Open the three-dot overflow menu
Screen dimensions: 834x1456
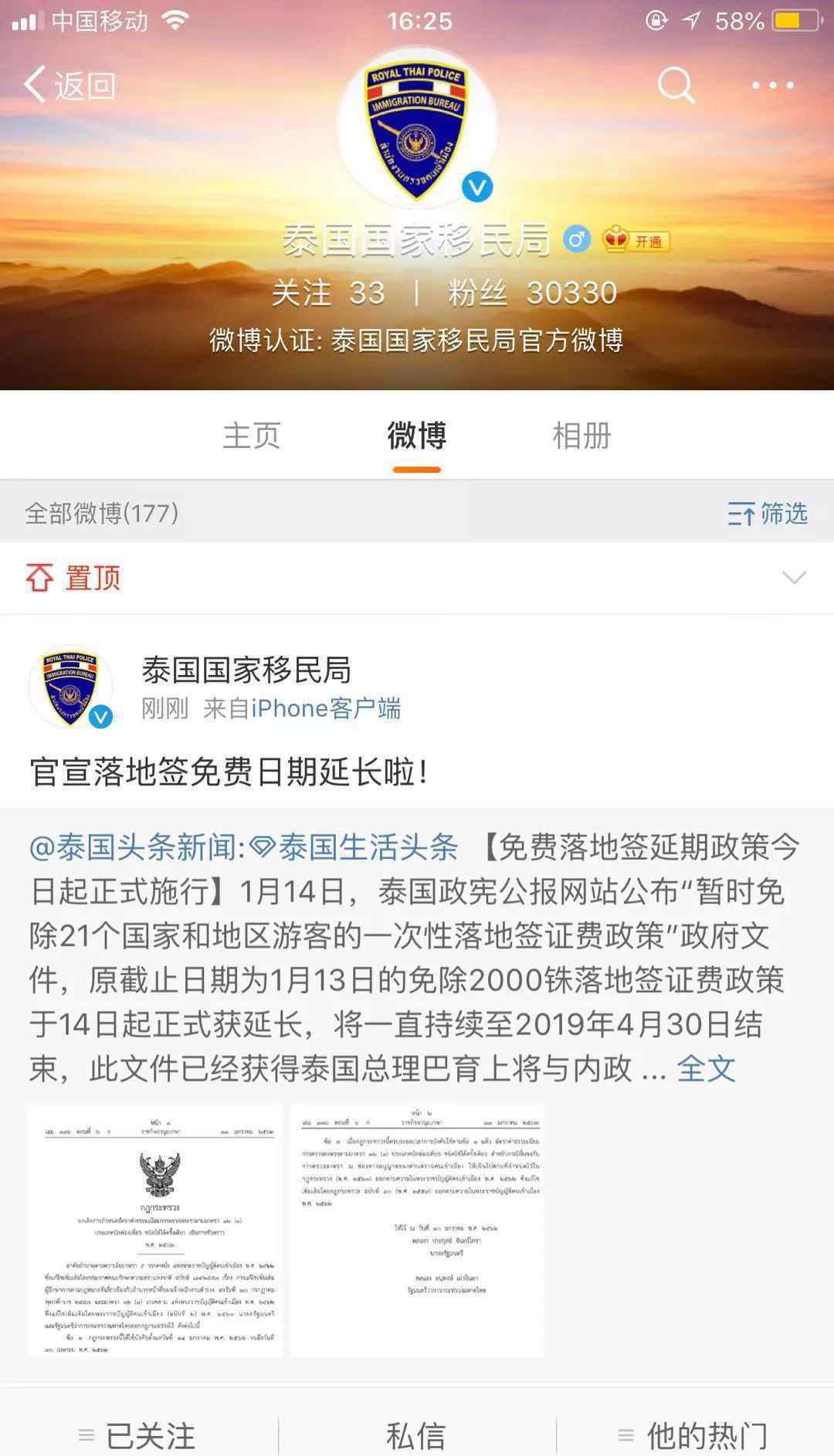(773, 85)
